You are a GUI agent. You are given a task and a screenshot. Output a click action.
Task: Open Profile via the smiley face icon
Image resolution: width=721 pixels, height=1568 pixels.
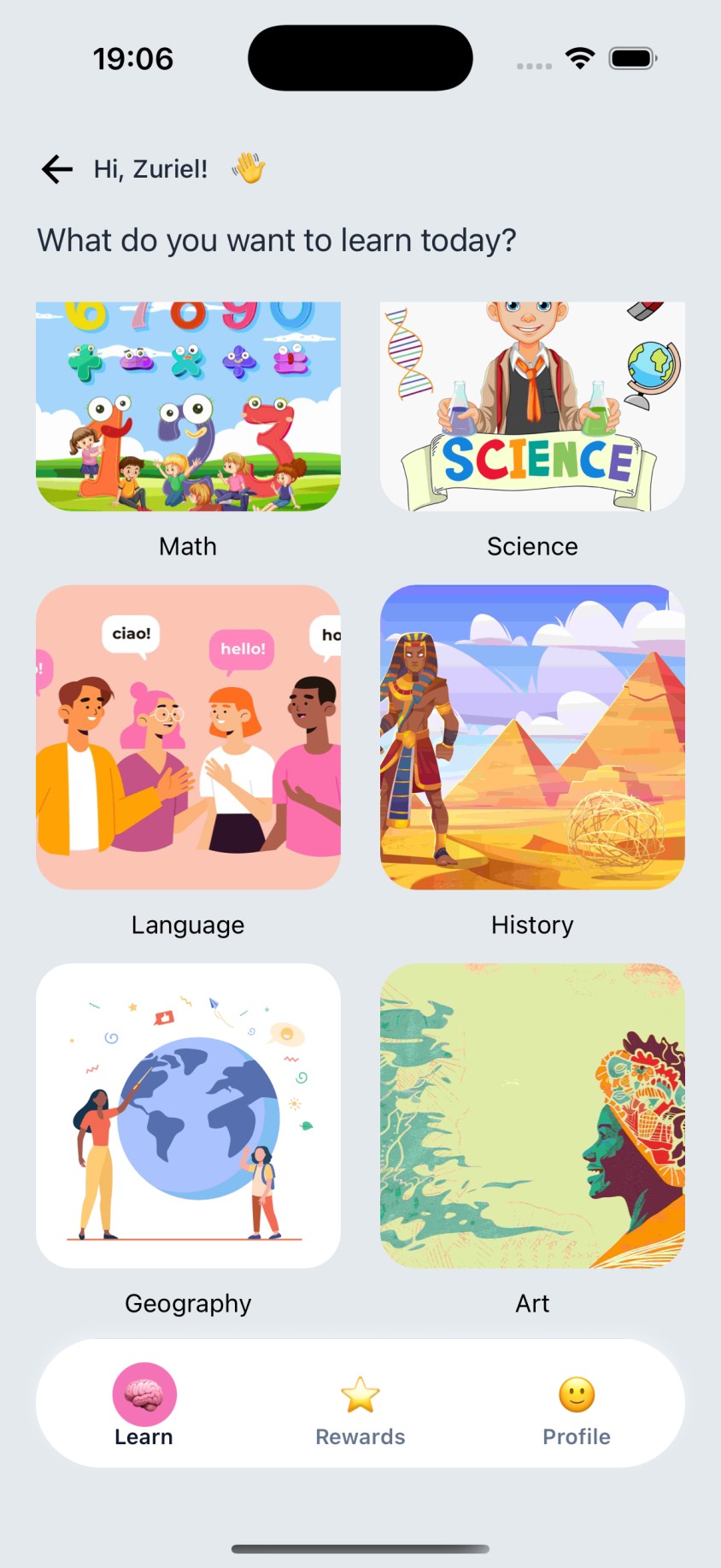tap(577, 1393)
